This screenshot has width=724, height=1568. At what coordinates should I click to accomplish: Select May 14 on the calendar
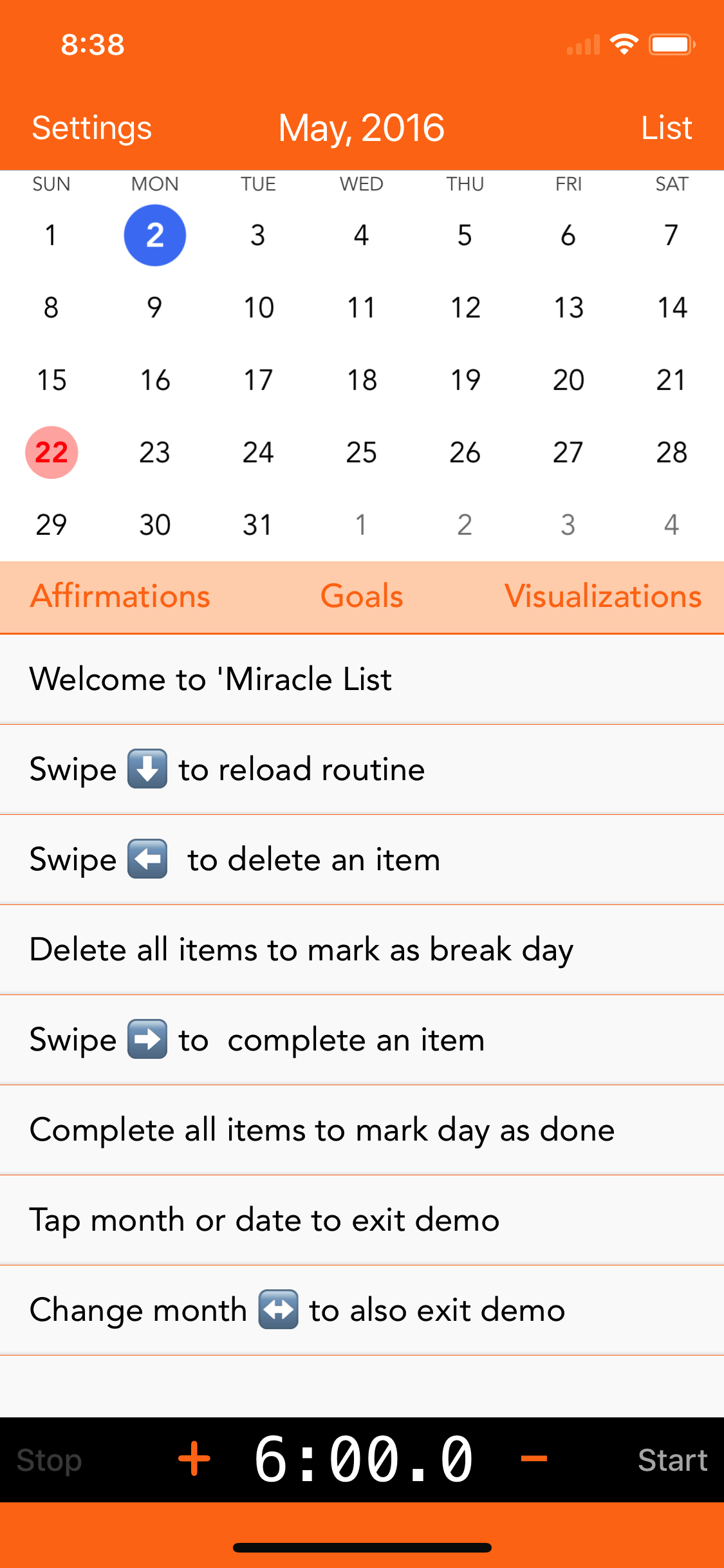pyautogui.click(x=671, y=308)
